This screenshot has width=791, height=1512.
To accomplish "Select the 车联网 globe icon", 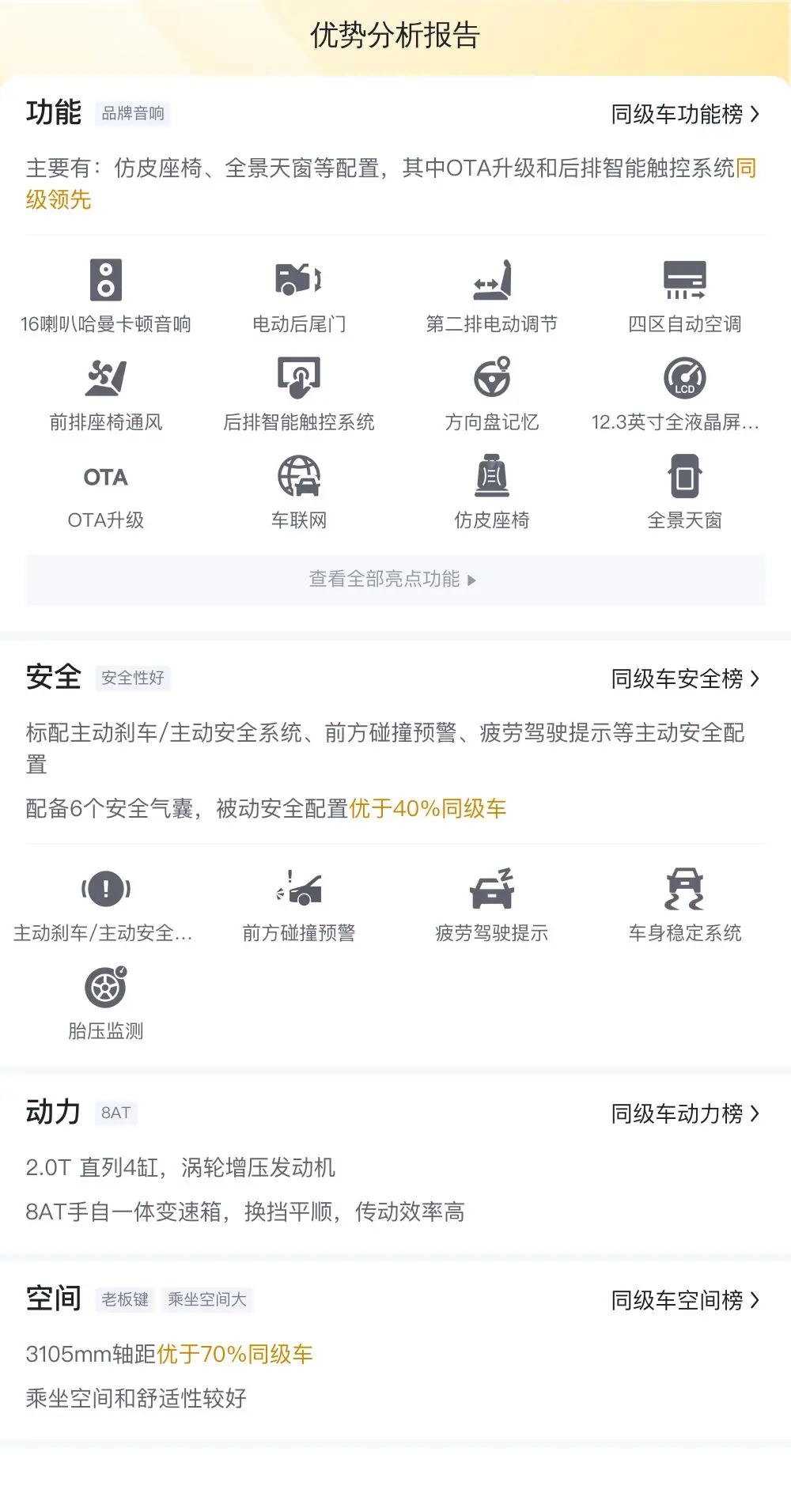I will [297, 478].
